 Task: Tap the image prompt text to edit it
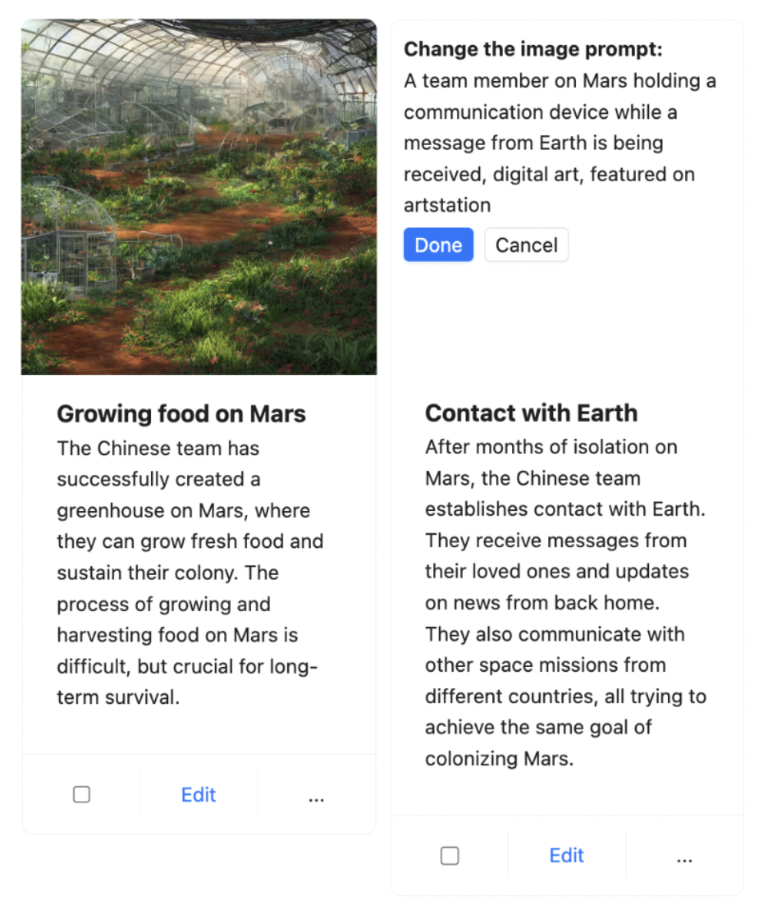point(559,142)
